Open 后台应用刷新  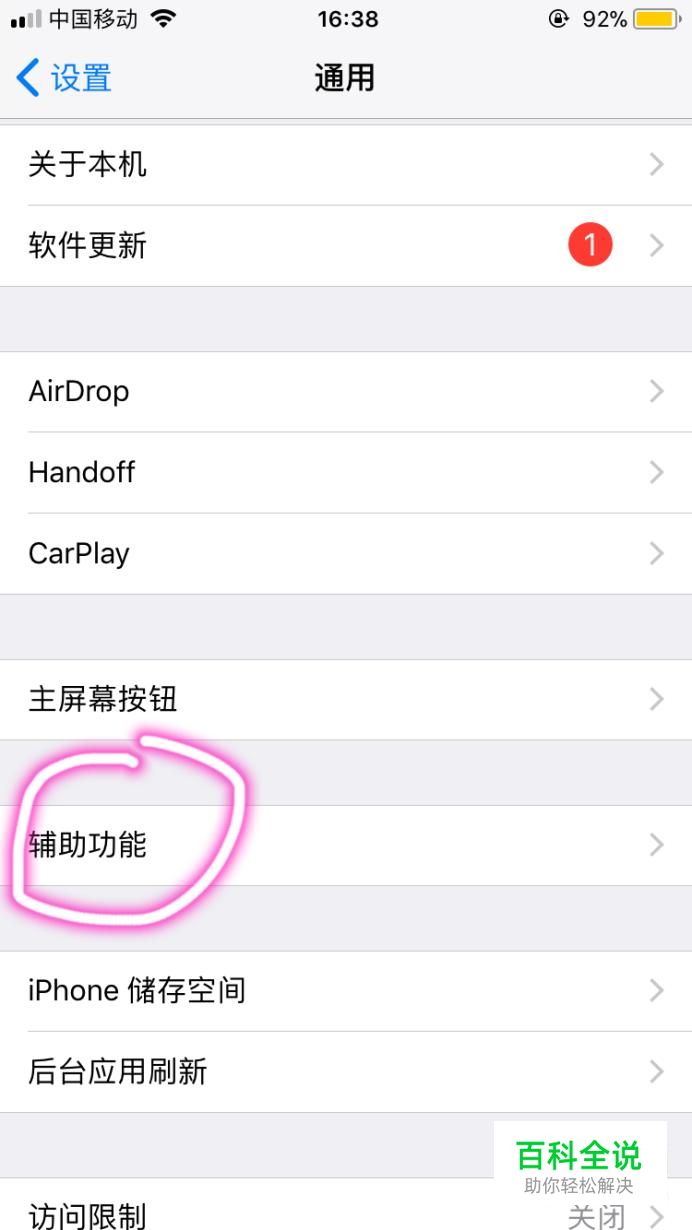click(346, 1073)
